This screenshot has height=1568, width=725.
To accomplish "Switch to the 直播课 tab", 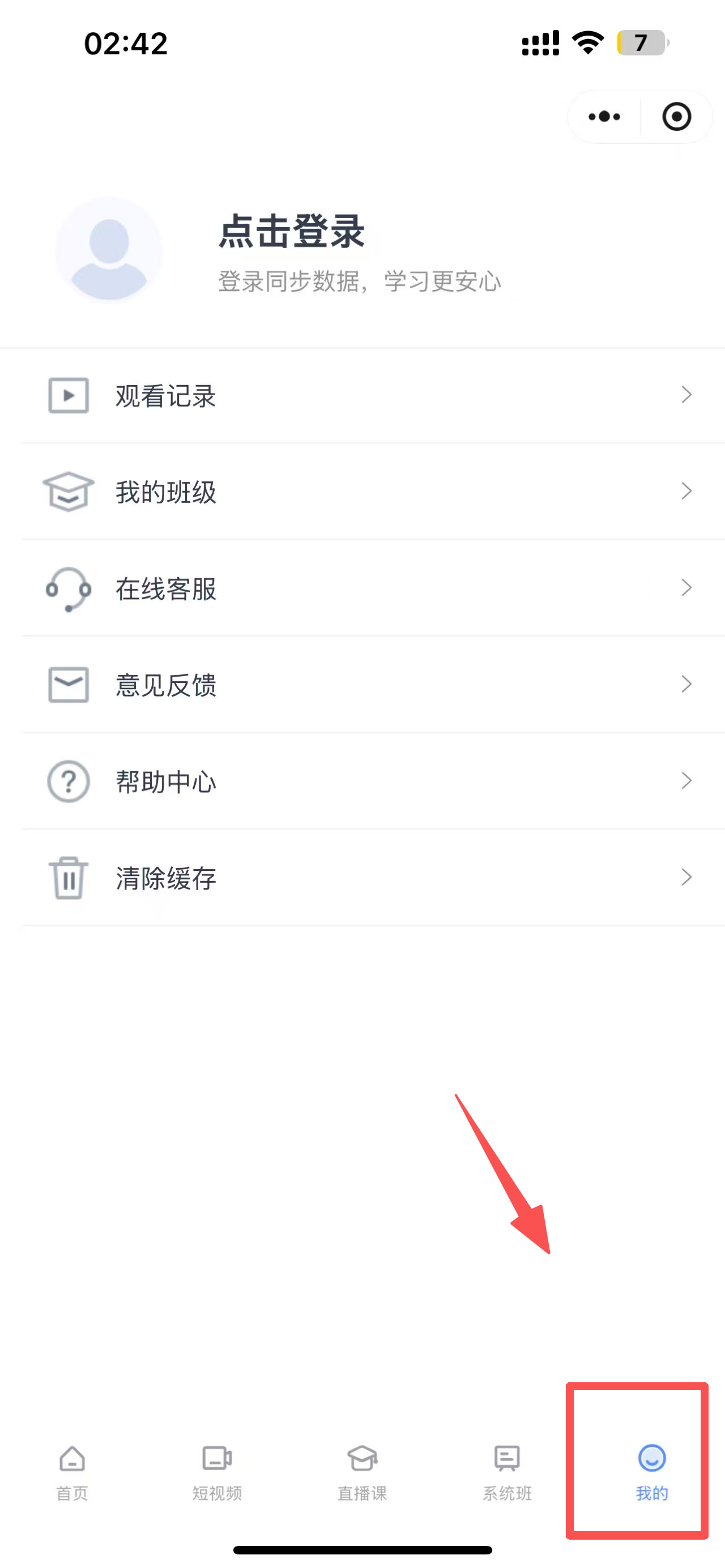I will click(362, 1472).
